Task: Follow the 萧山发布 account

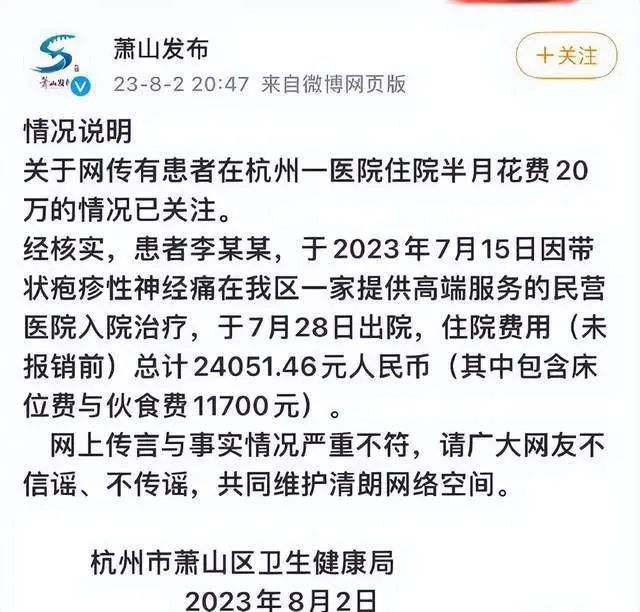Action: 565,55
